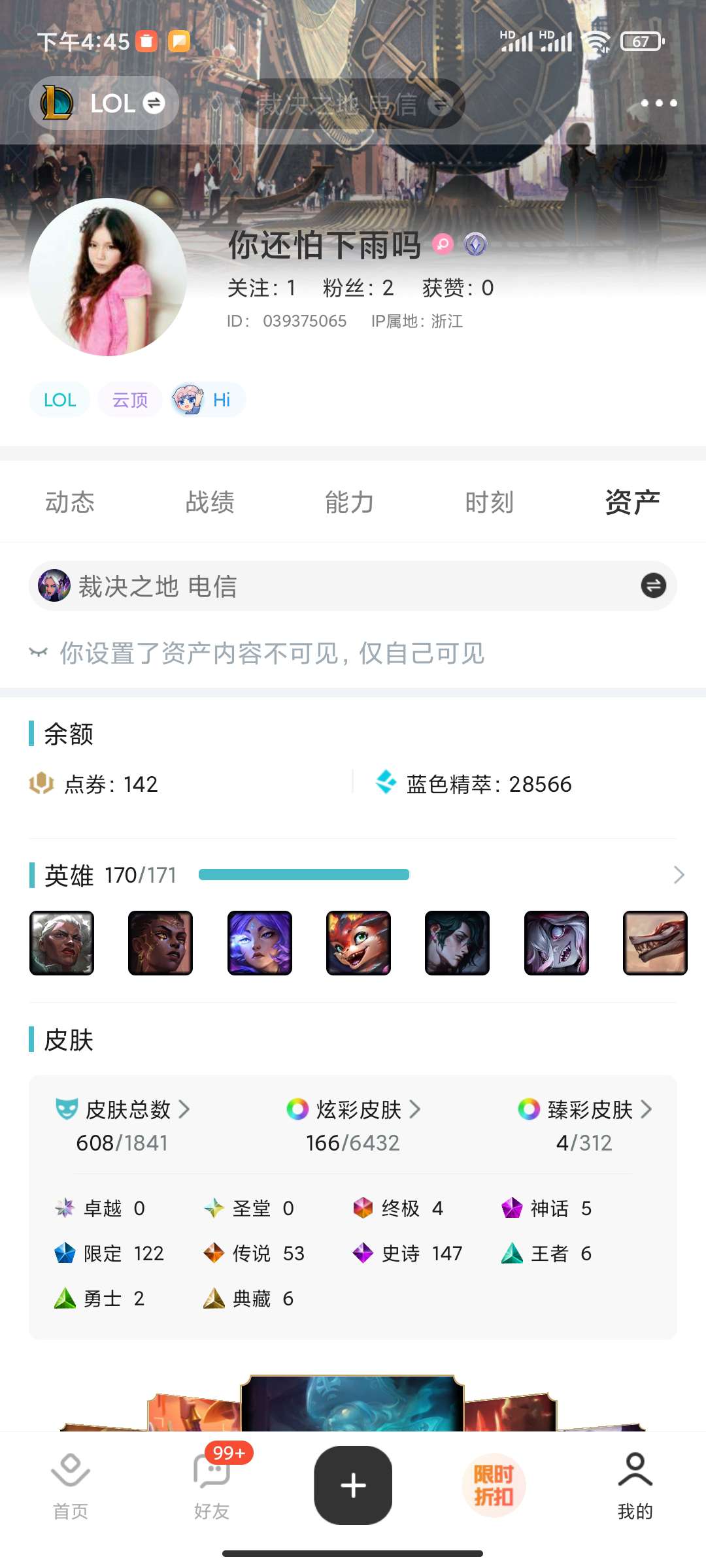
Task: Select the 云顶 tag chip
Action: coord(130,400)
